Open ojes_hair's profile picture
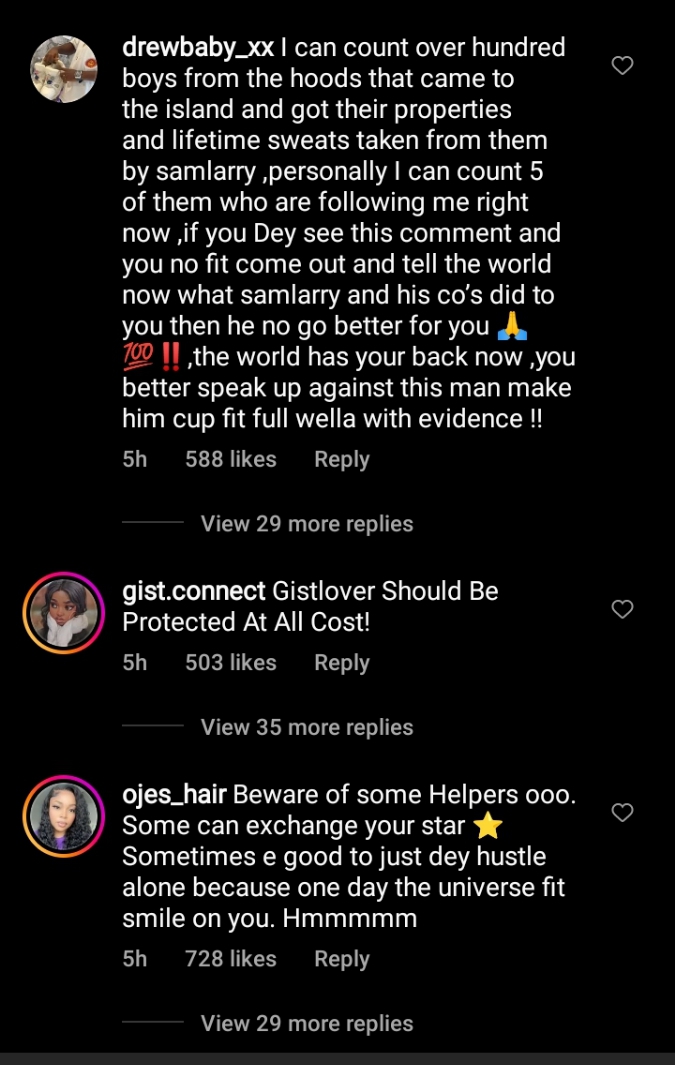Viewport: 675px width, 1065px height. click(64, 816)
